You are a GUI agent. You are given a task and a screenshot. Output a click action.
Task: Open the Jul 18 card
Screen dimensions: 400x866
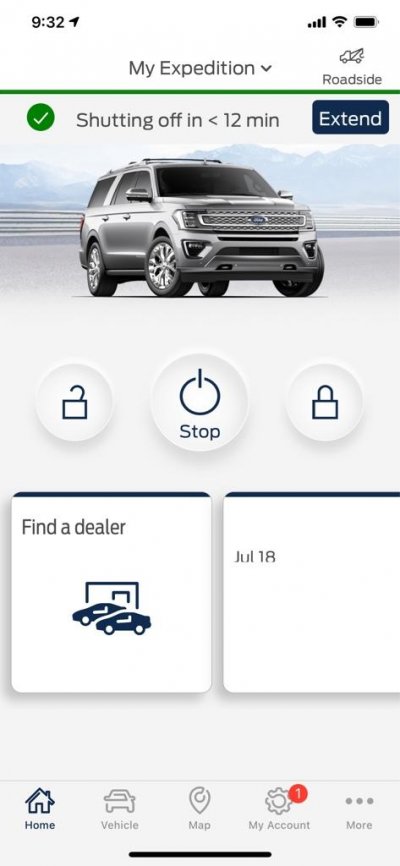(x=312, y=593)
